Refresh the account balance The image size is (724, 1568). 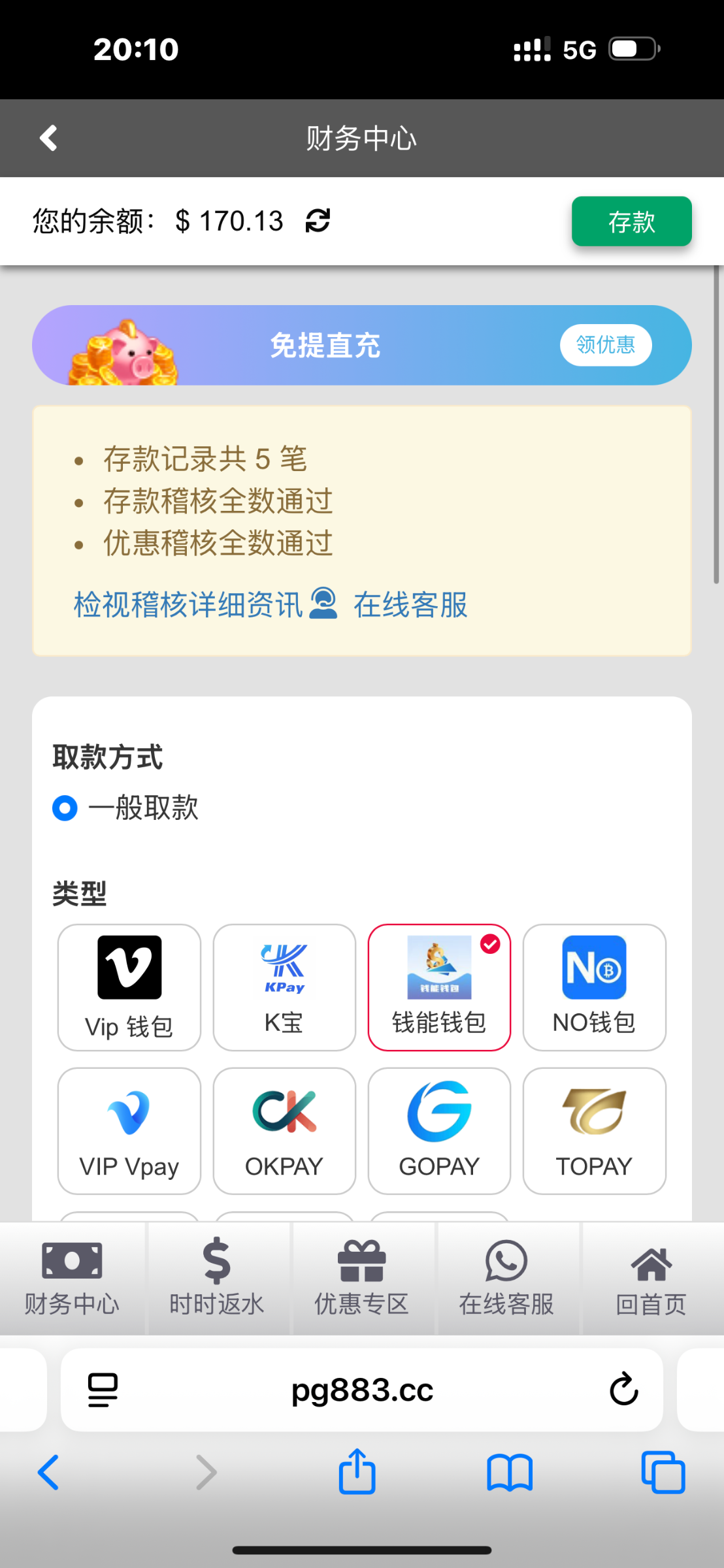point(318,221)
